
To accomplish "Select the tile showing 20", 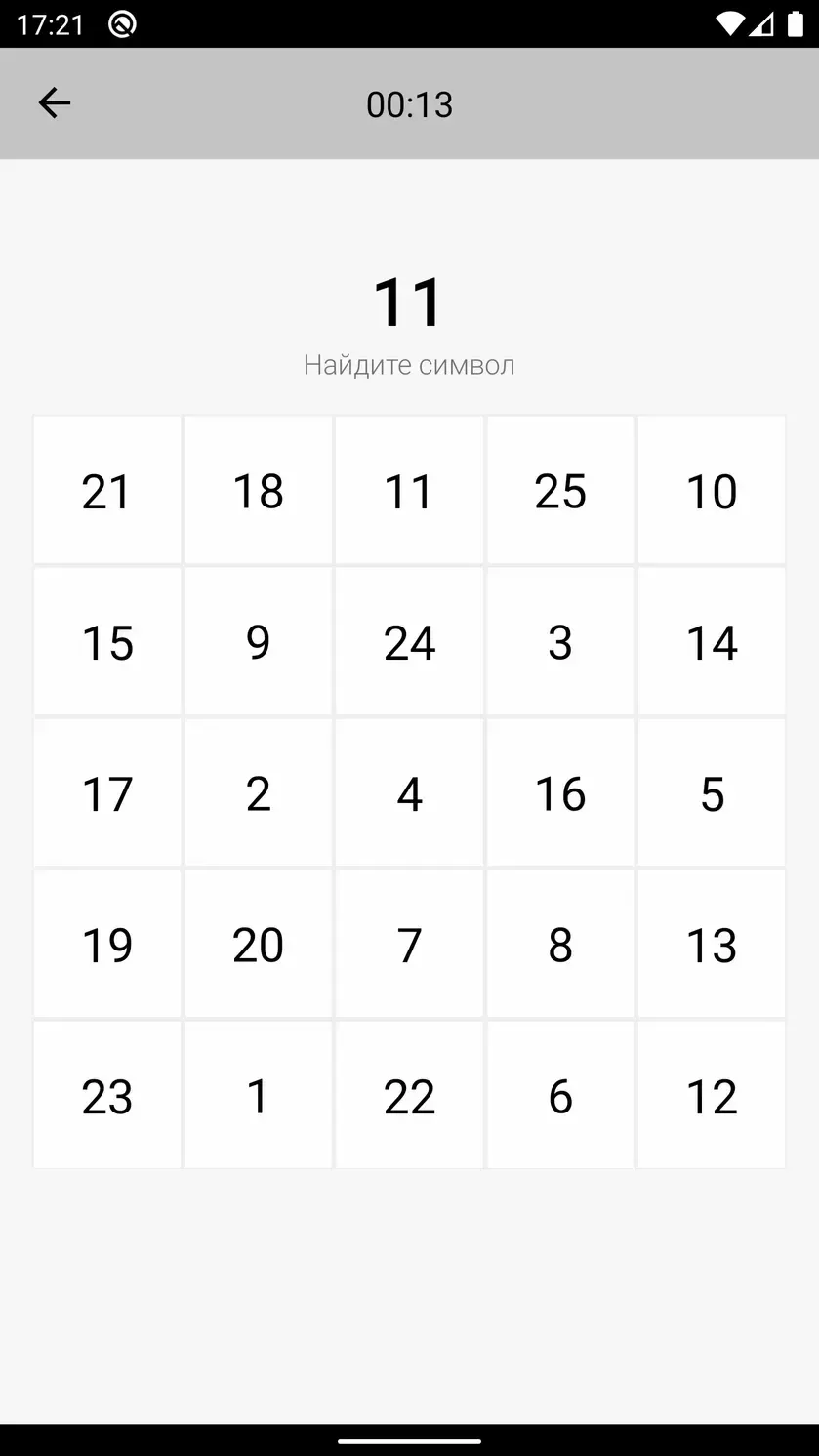I will click(258, 944).
